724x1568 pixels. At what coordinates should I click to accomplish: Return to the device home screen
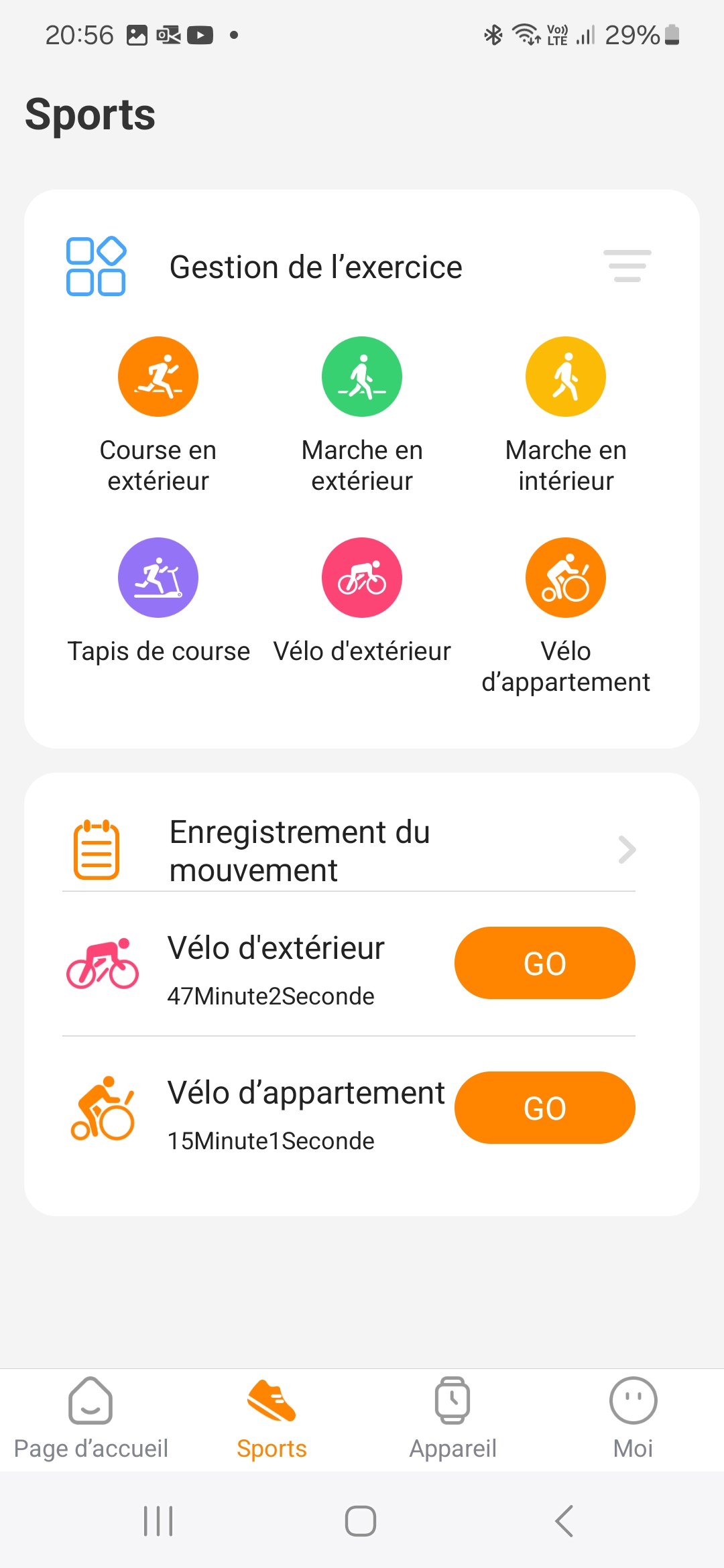coord(361,1521)
